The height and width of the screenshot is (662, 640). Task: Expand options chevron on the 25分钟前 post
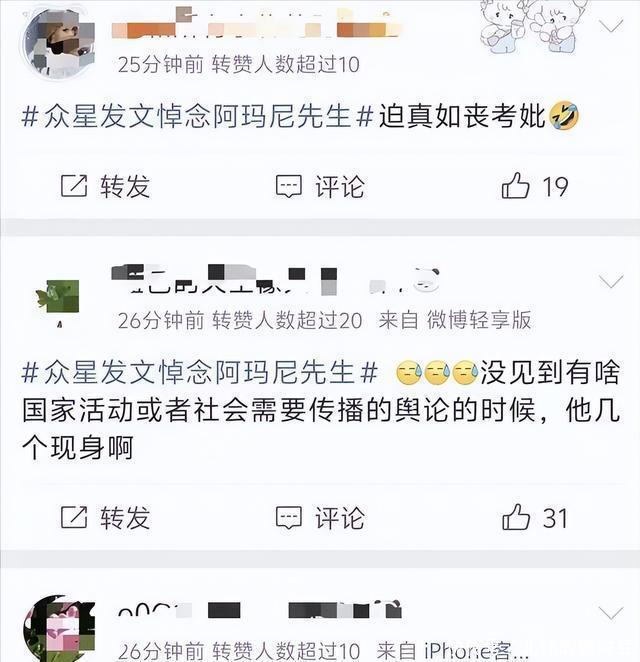[610, 26]
